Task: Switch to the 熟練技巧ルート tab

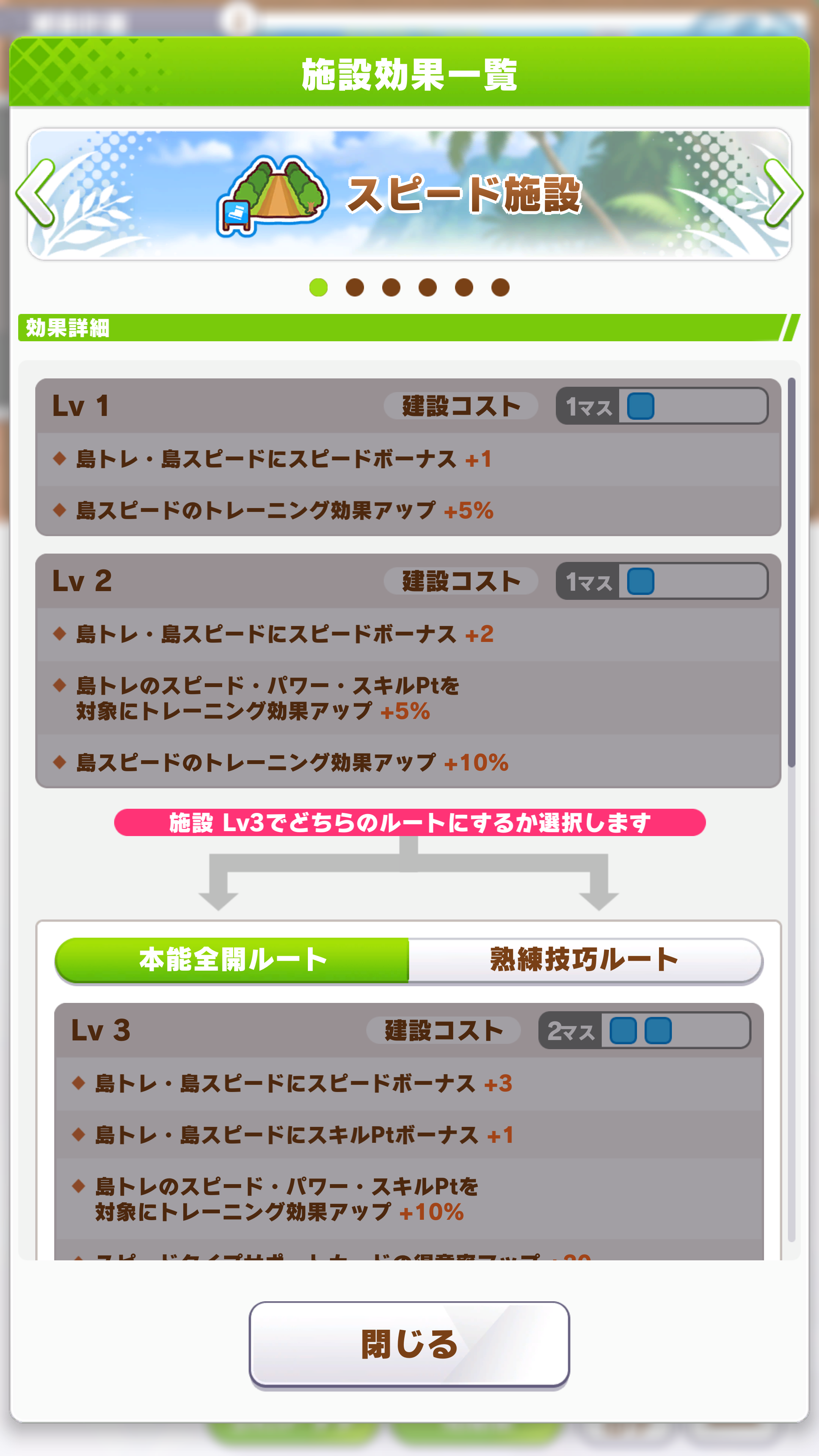Action: click(x=584, y=960)
